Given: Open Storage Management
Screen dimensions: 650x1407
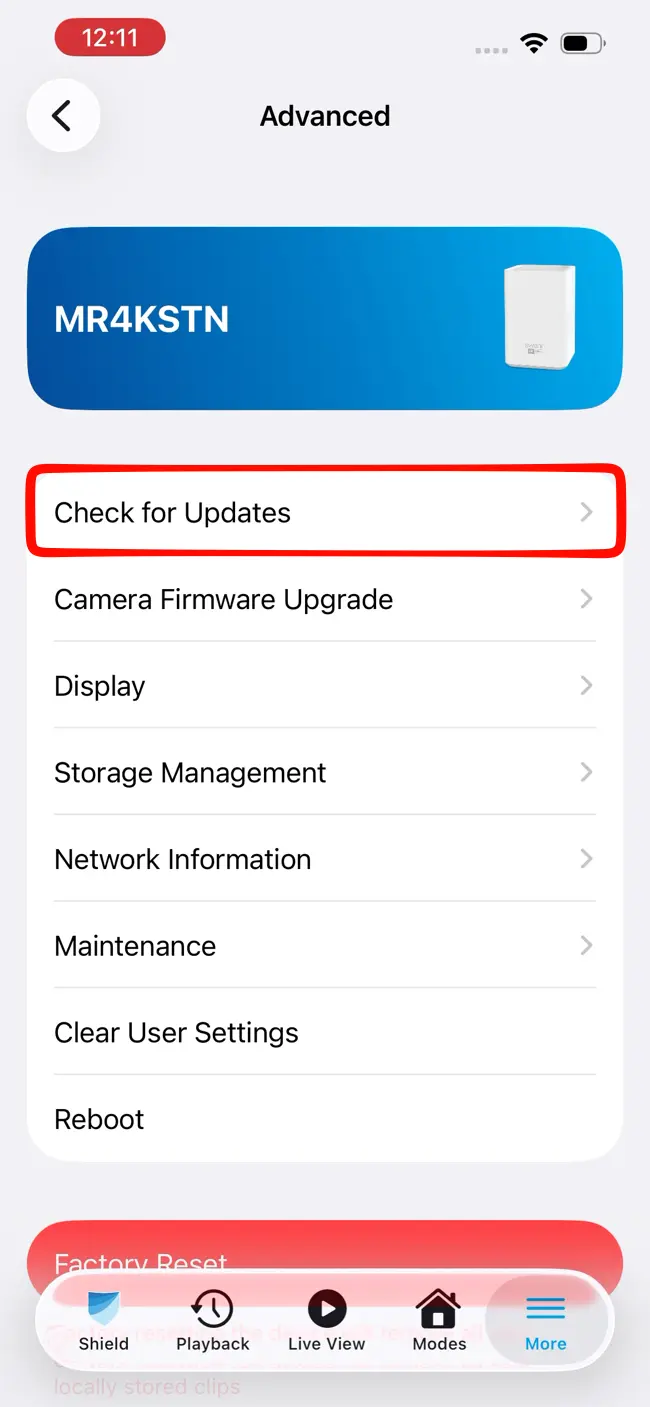Looking at the screenshot, I should pyautogui.click(x=325, y=772).
